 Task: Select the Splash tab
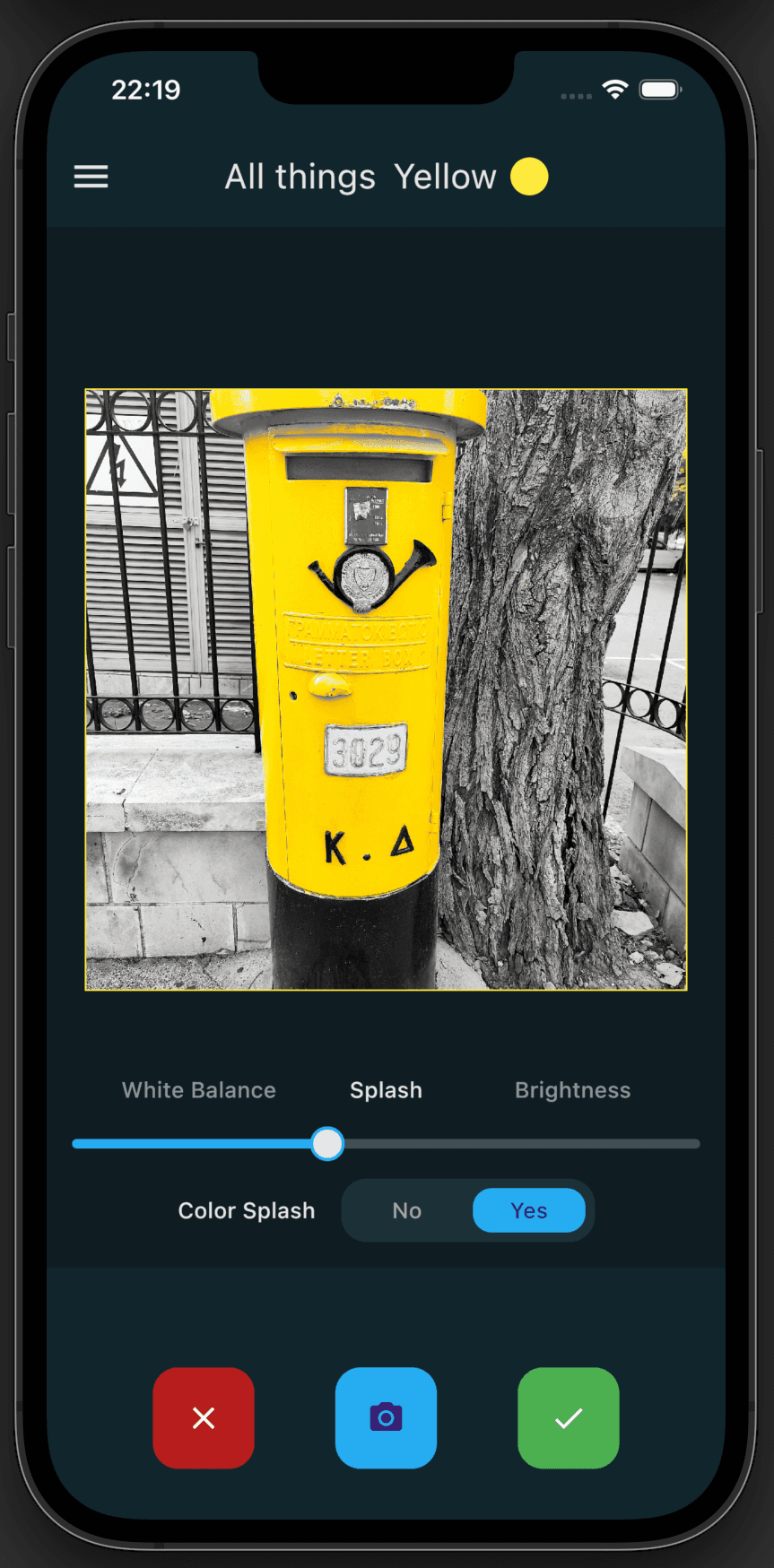[x=386, y=1089]
